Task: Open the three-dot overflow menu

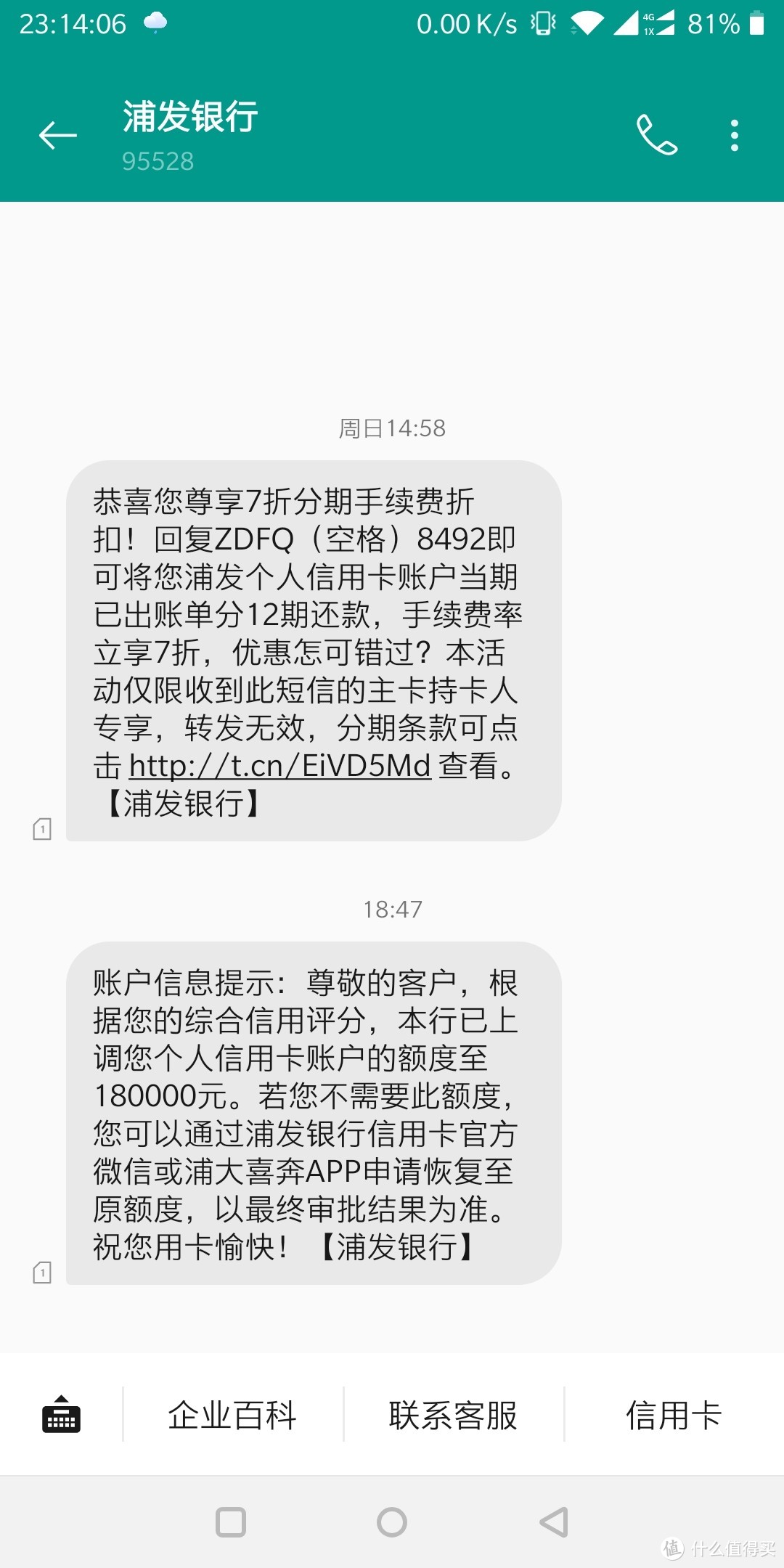Action: (x=734, y=134)
